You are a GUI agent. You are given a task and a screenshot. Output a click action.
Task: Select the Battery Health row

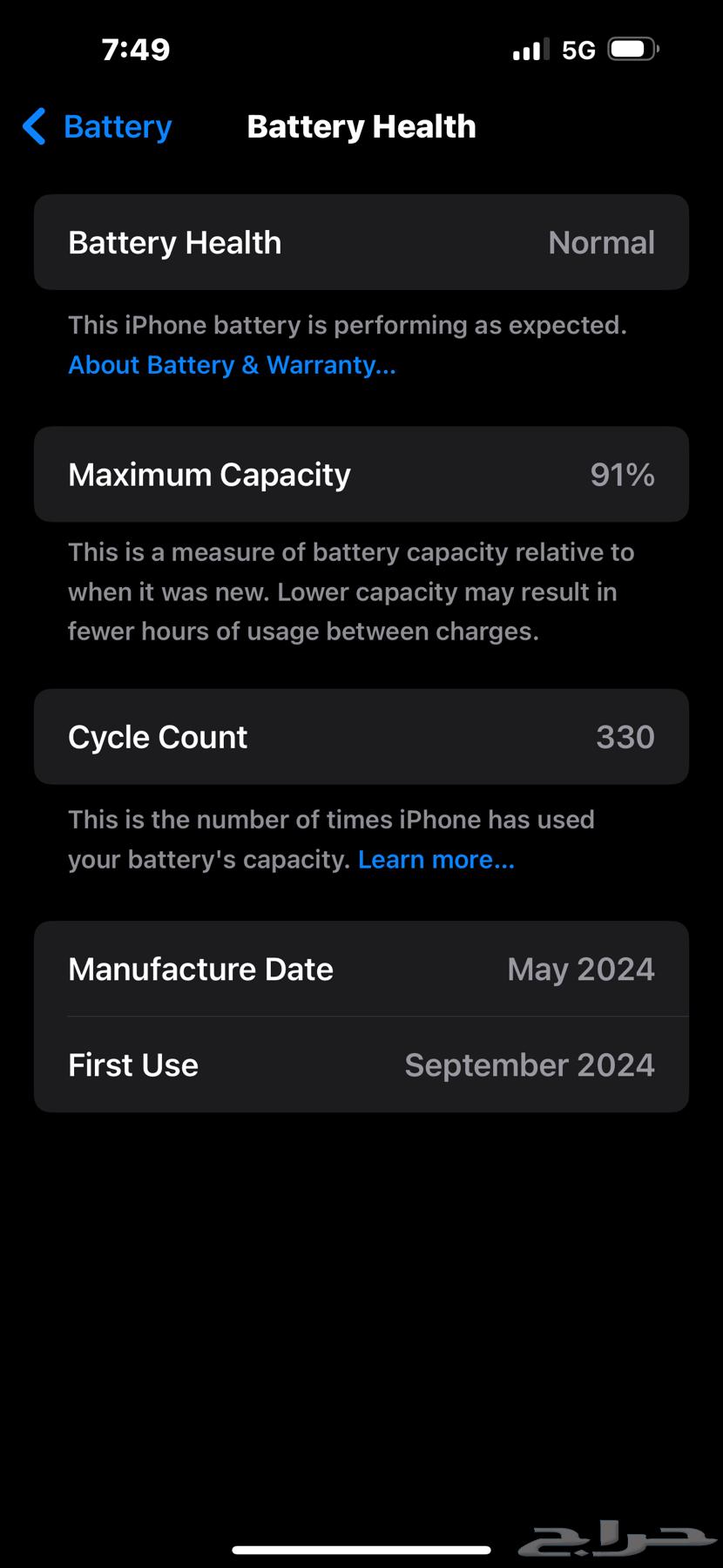click(x=361, y=242)
